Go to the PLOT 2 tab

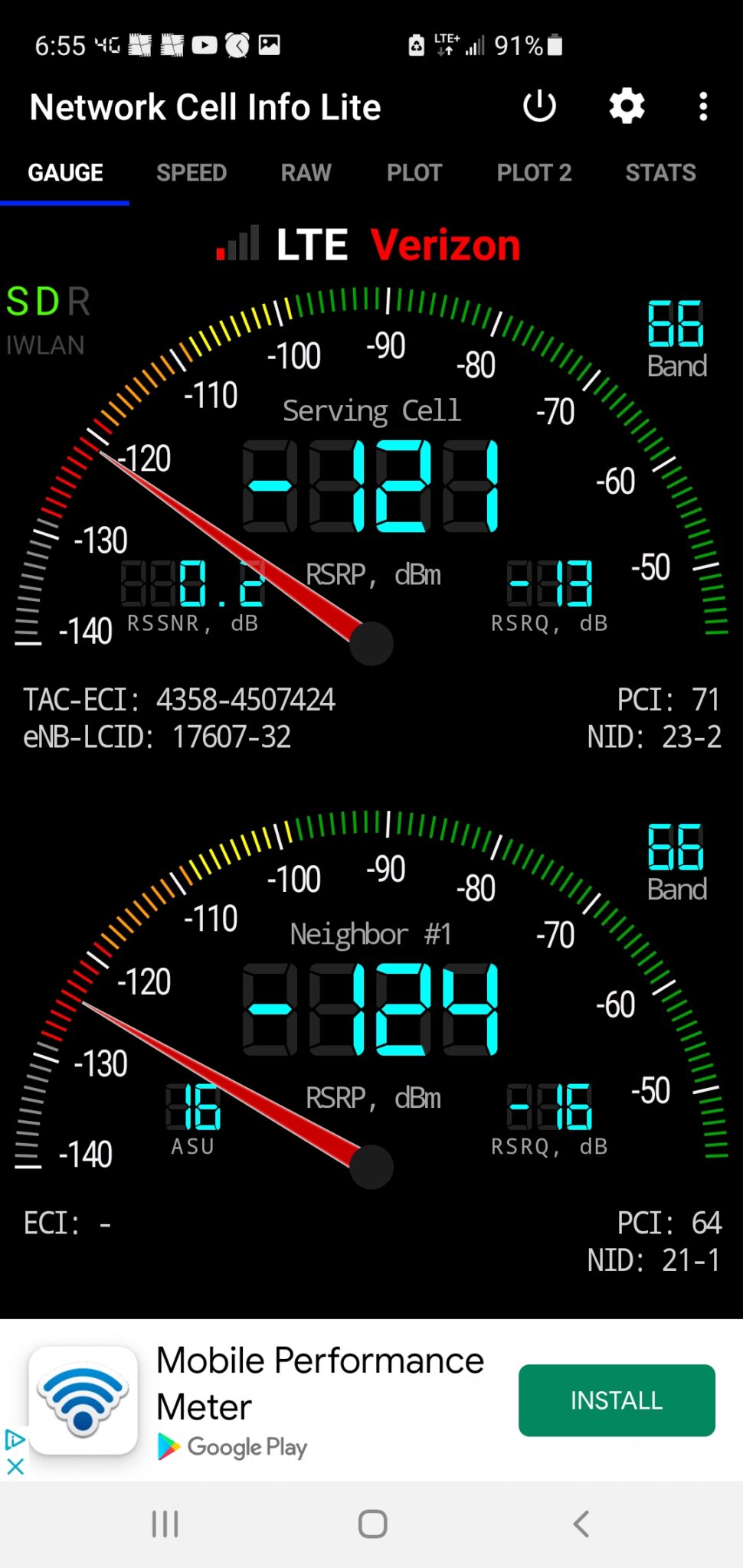tap(535, 173)
